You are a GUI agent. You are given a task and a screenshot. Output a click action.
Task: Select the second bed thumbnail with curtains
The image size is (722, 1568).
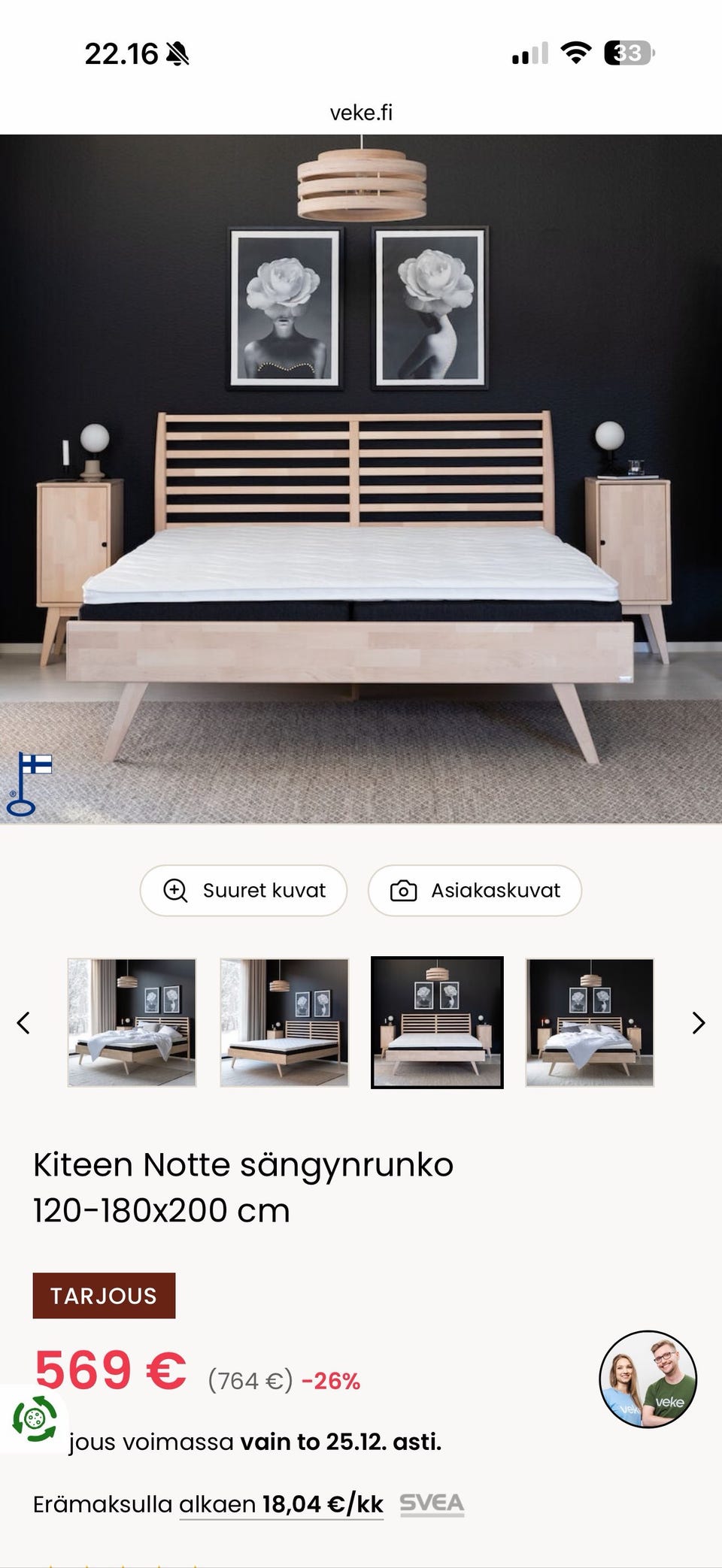pyautogui.click(x=284, y=1022)
